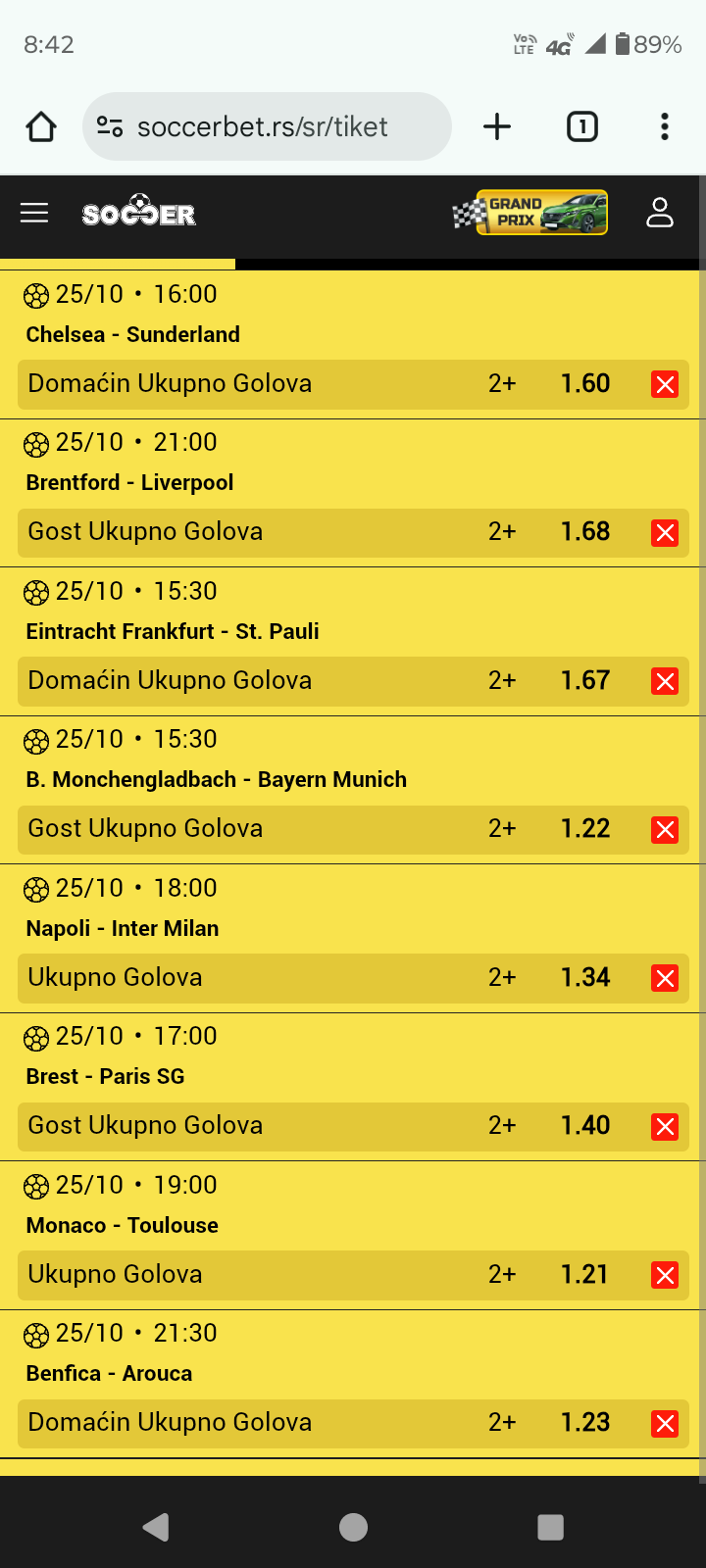This screenshot has height=1568, width=706.
Task: Open the browser overflow menu
Action: pos(665,126)
